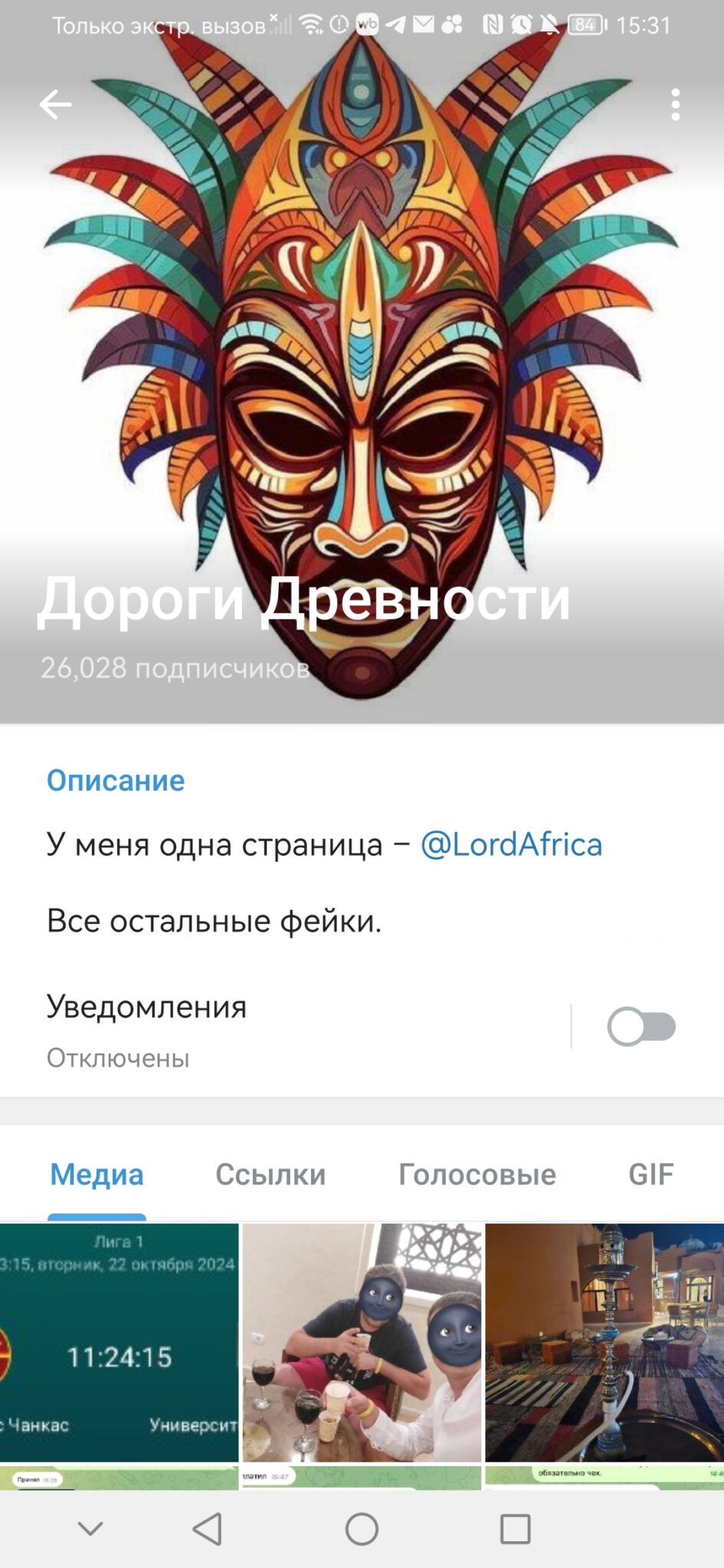The width and height of the screenshot is (724, 1568).
Task: Open the @LordAfrica profile link
Action: point(511,844)
